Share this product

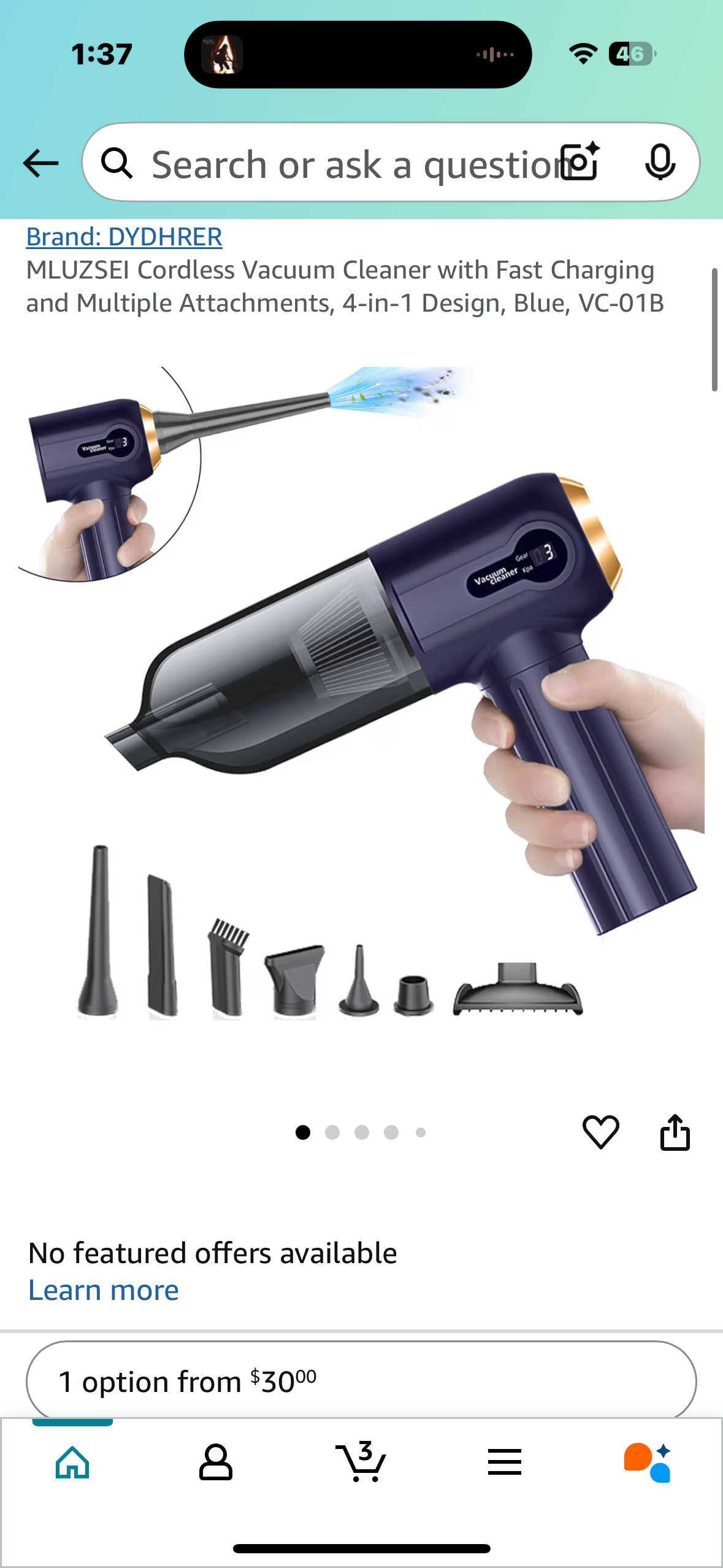pos(675,1132)
